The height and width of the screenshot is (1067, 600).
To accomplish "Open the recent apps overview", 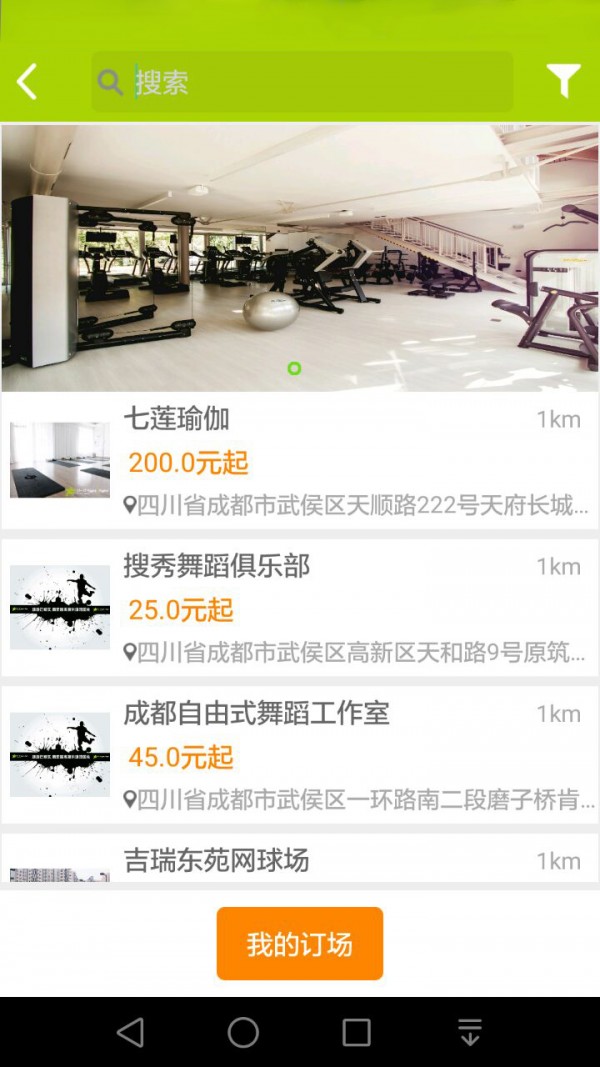I will (x=357, y=1032).
